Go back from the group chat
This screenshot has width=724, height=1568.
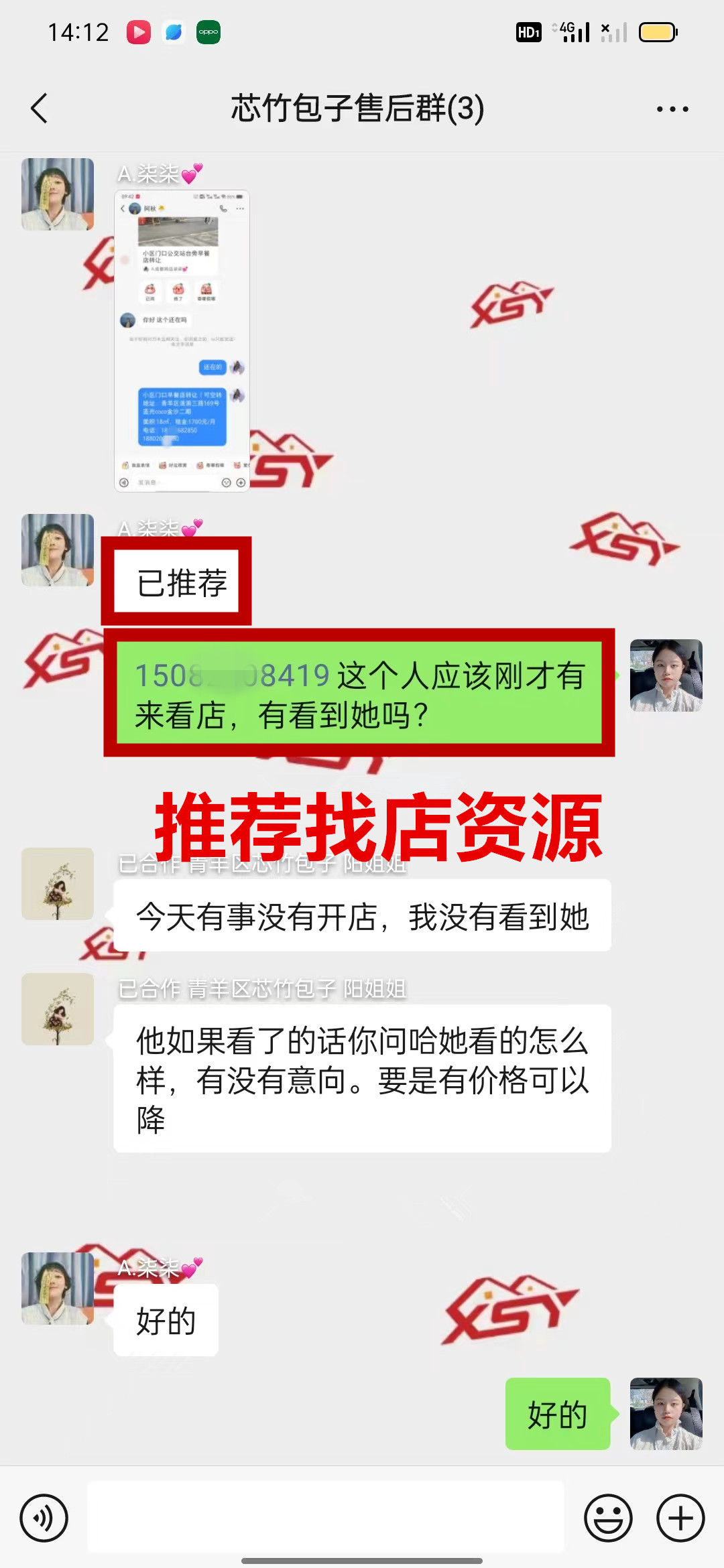pos(40,109)
